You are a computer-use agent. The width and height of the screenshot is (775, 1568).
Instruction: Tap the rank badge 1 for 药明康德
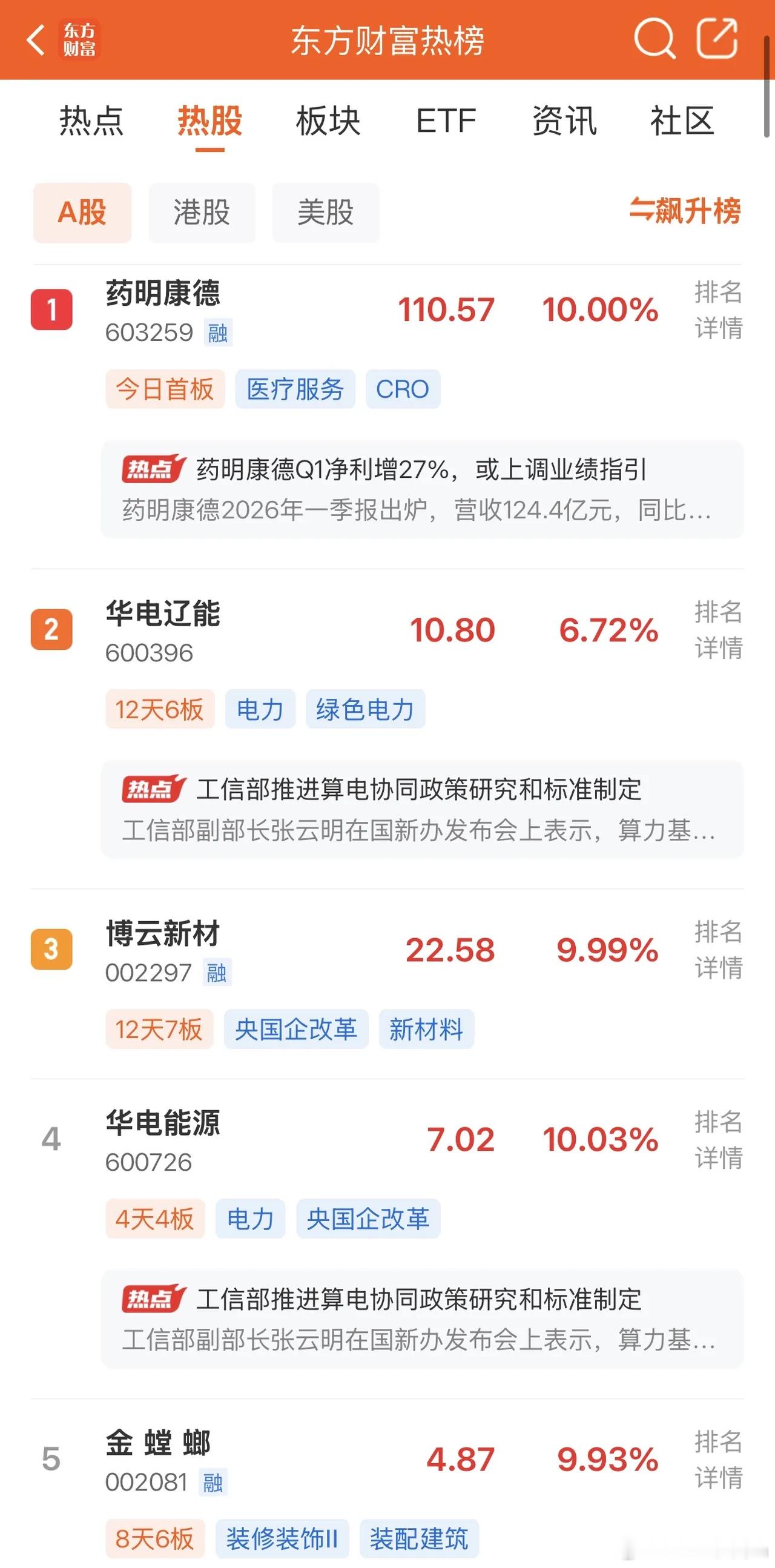point(51,310)
